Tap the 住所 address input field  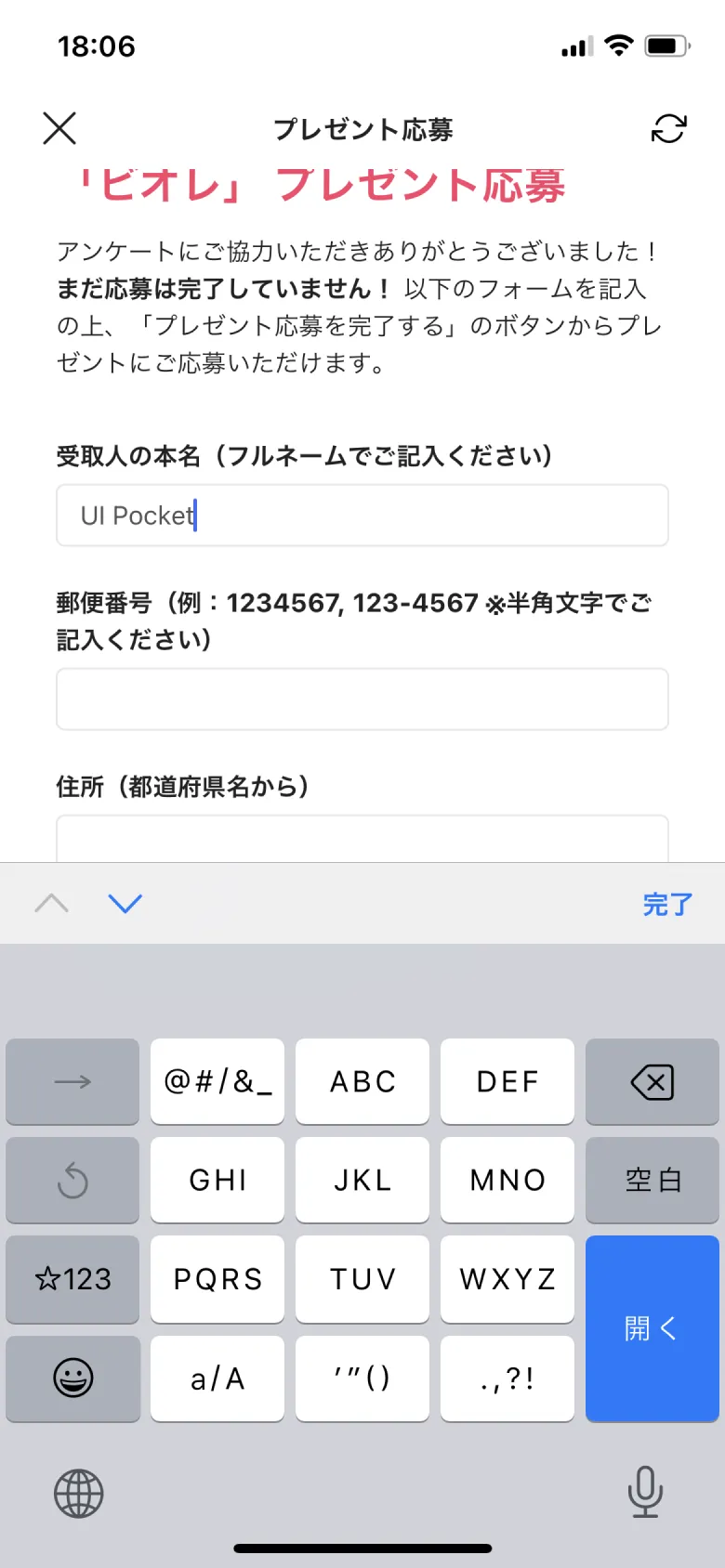point(362,836)
